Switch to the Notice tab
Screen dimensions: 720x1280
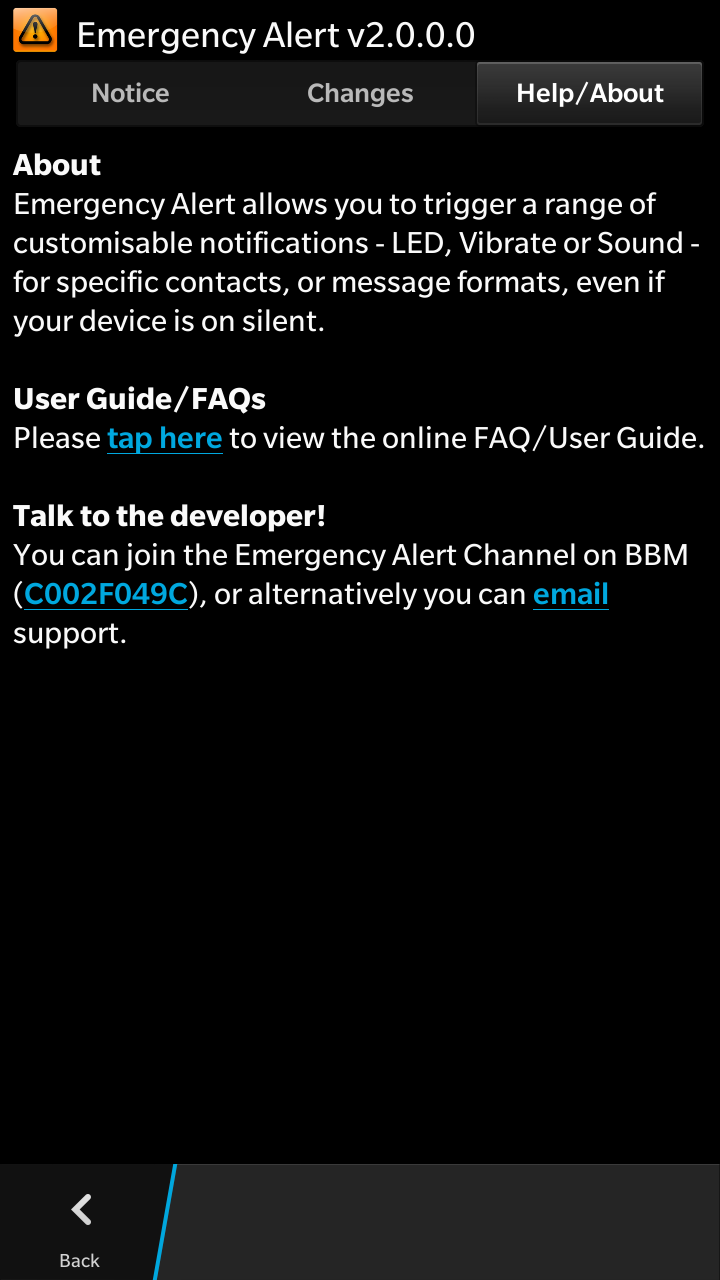pyautogui.click(x=130, y=93)
